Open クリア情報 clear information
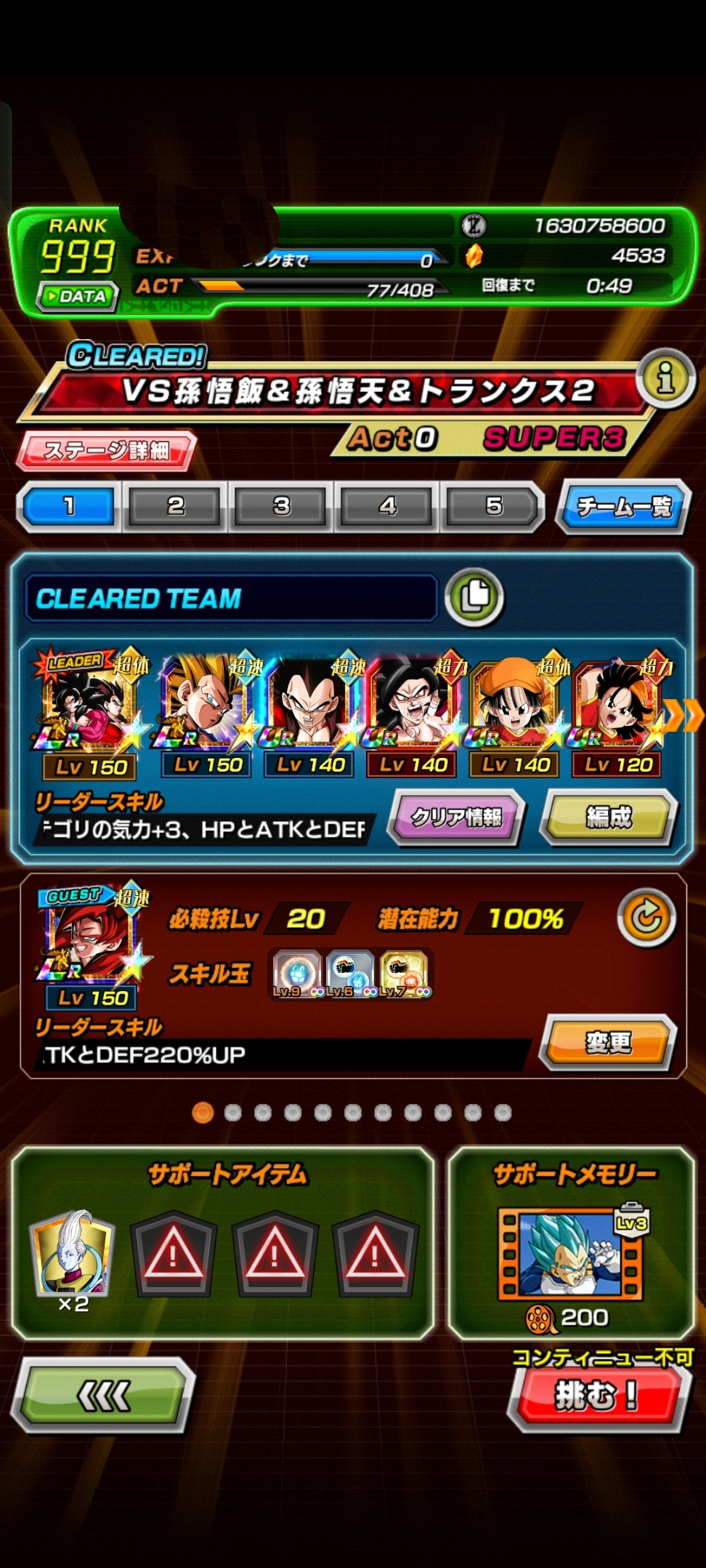The image size is (706, 1568). (x=457, y=817)
